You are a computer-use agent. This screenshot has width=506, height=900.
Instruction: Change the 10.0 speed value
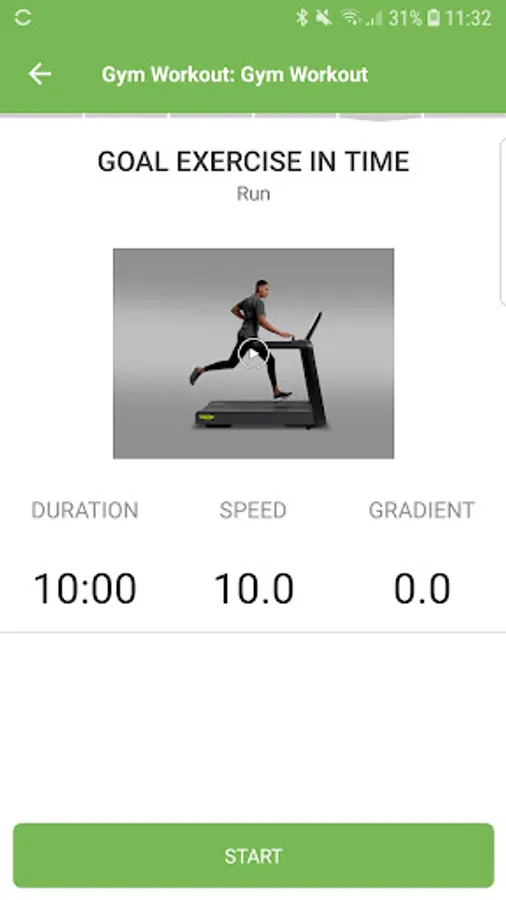(x=254, y=589)
